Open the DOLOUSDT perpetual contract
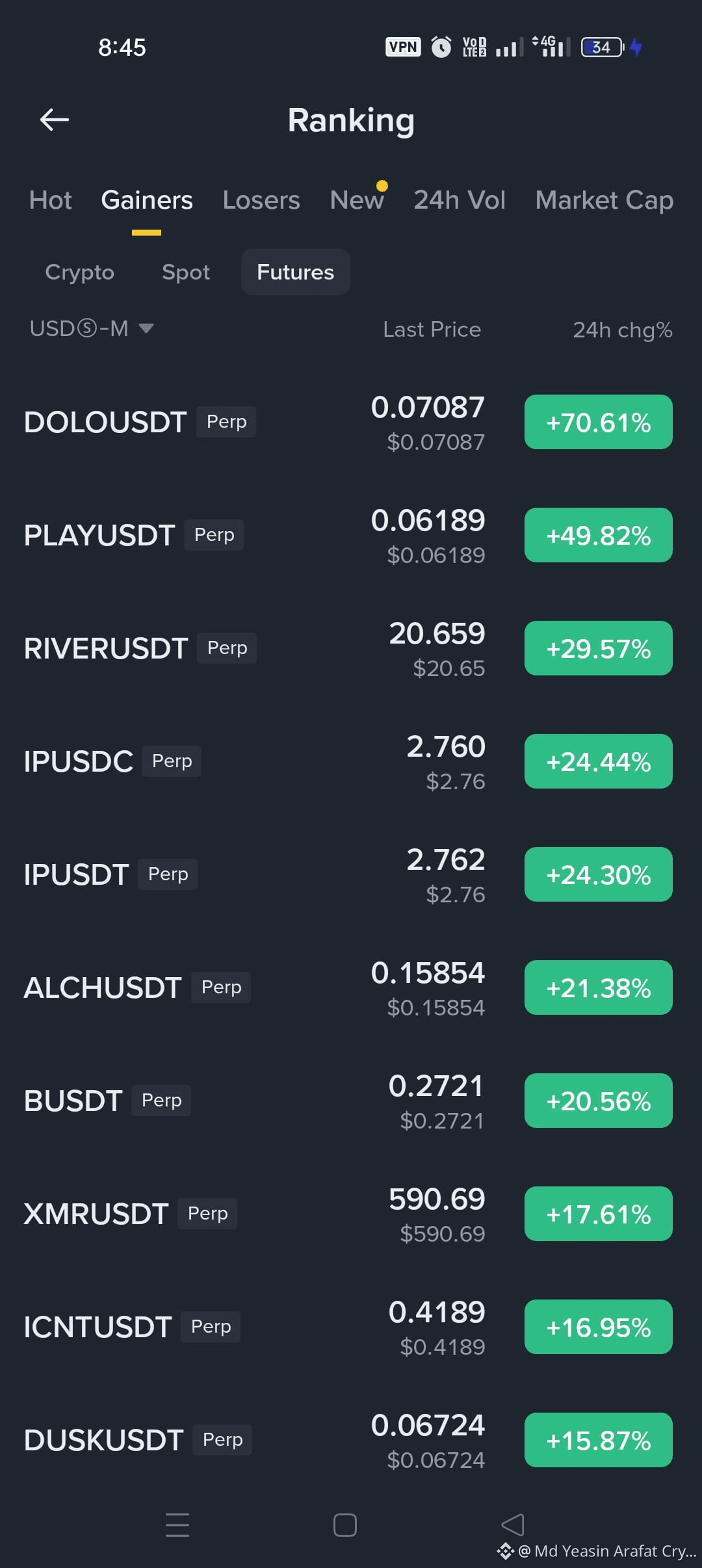 [x=351, y=423]
